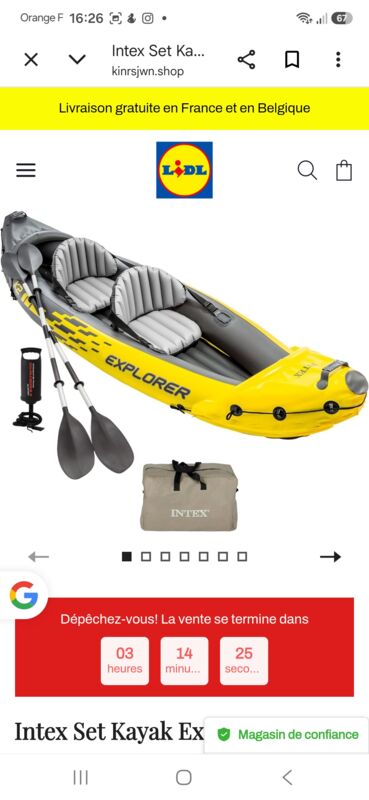This screenshot has height=800, width=369.
Task: Jump to the last image dot
Action: 242,557
